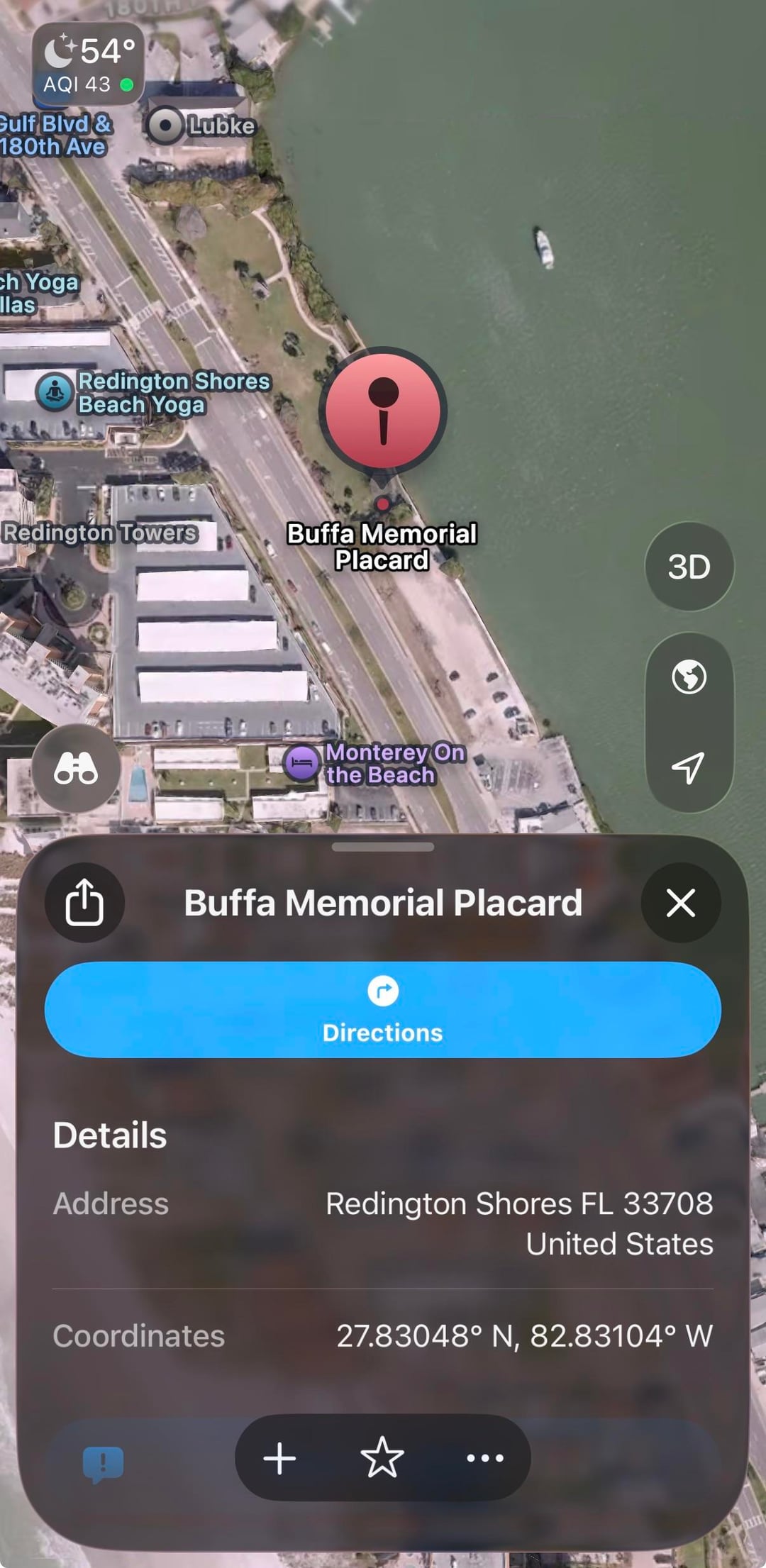Open the more options ellipsis
Image resolution: width=766 pixels, height=1568 pixels.
click(485, 1458)
